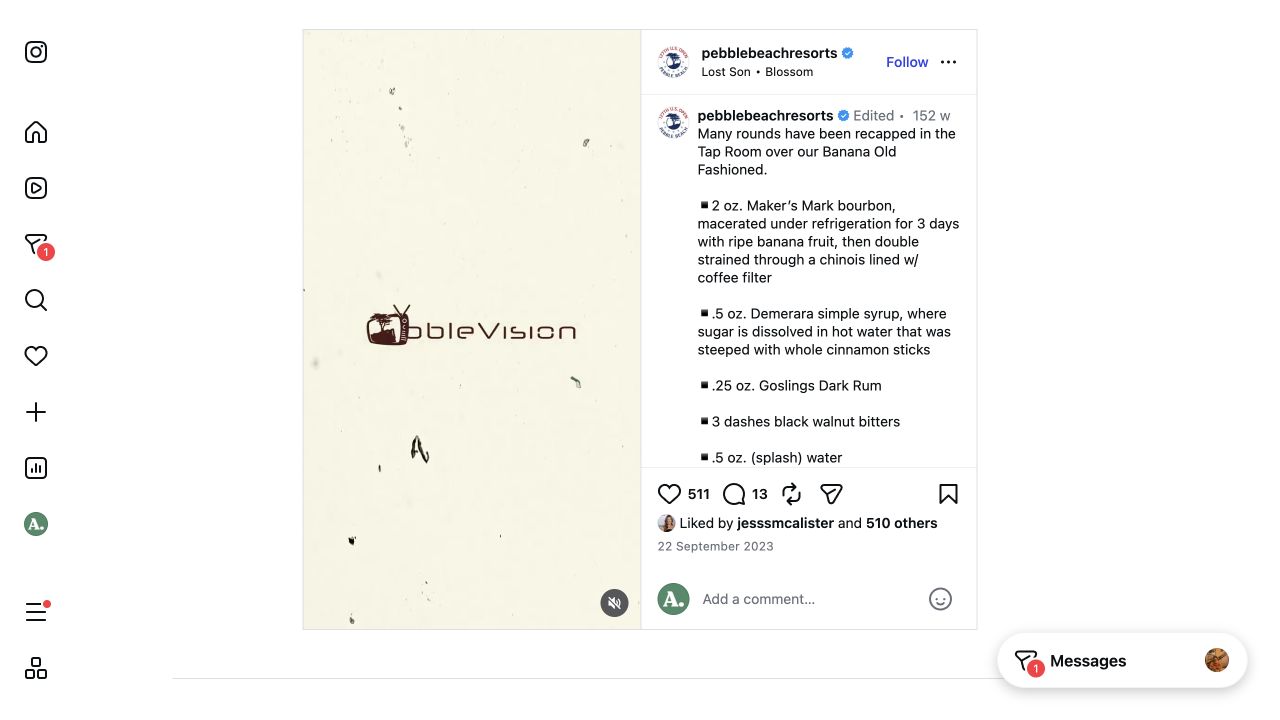Open the Lost Son Blossom audio link
The height and width of the screenshot is (720, 1280).
[757, 72]
